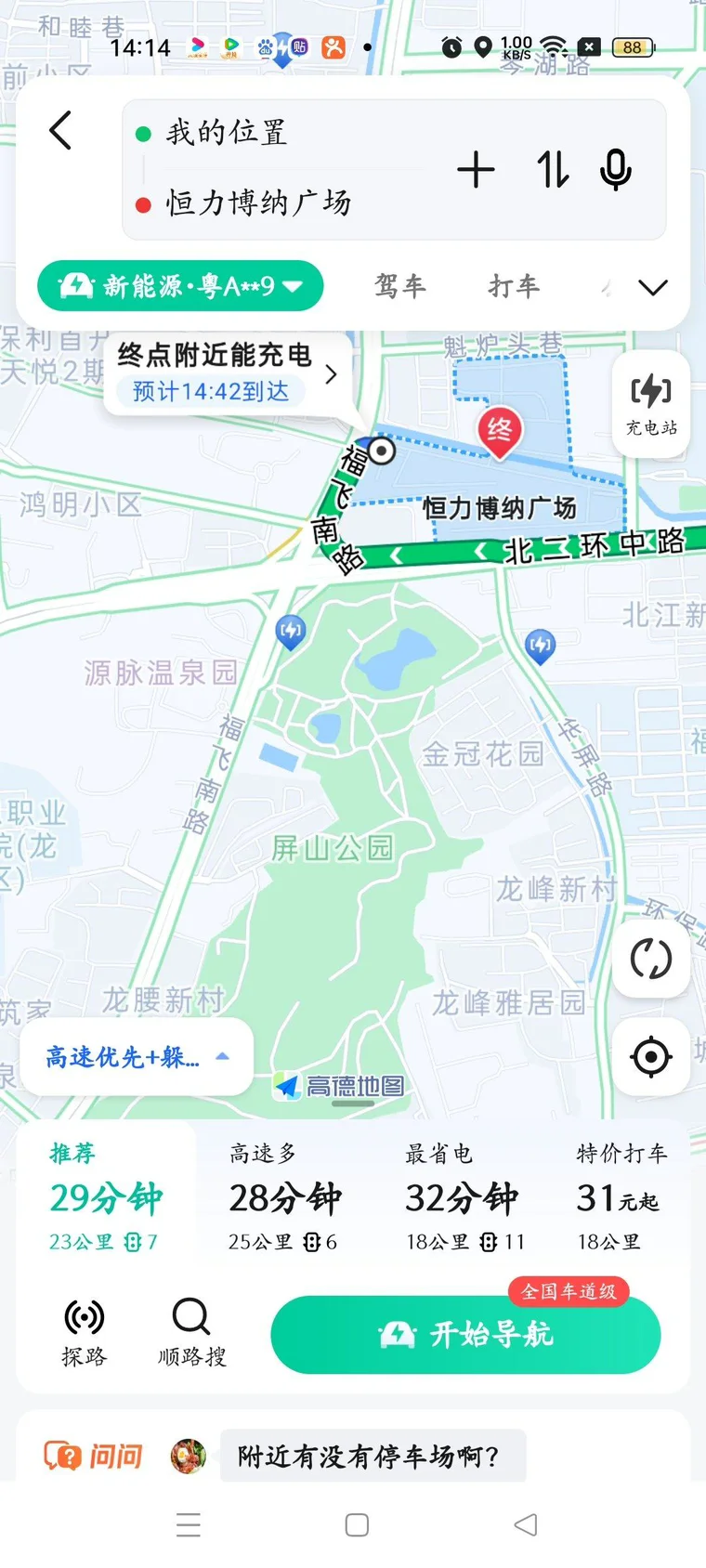Swap start and destination
This screenshot has height=1568, width=706.
(553, 170)
